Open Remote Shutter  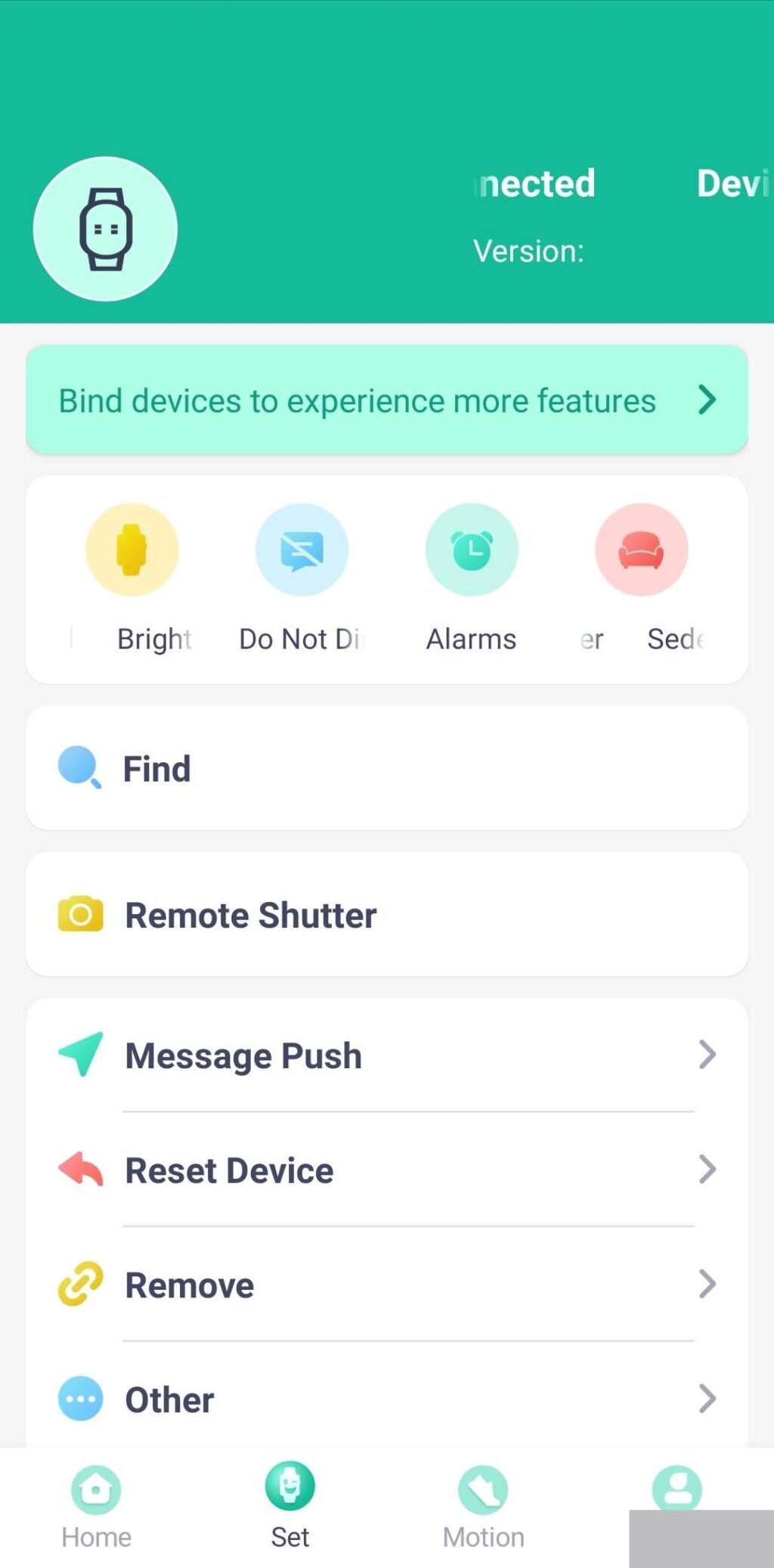(386, 915)
